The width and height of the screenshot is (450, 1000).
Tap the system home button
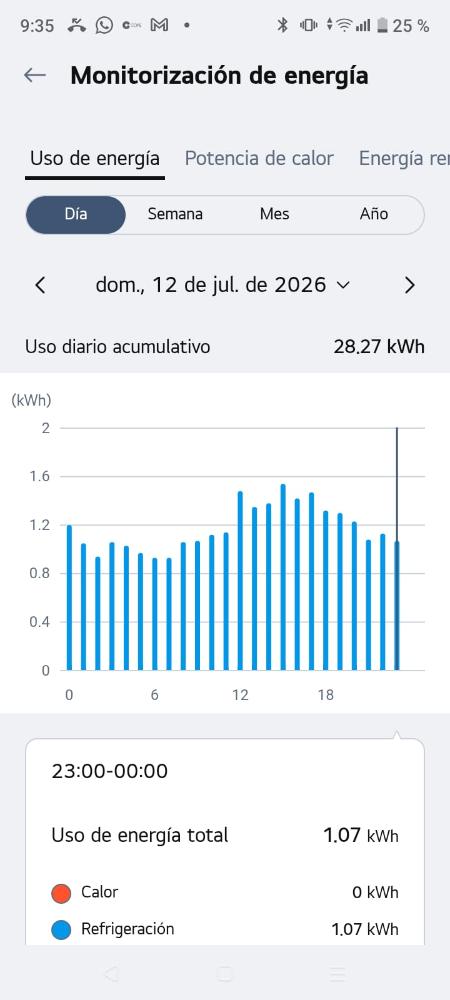[224, 974]
